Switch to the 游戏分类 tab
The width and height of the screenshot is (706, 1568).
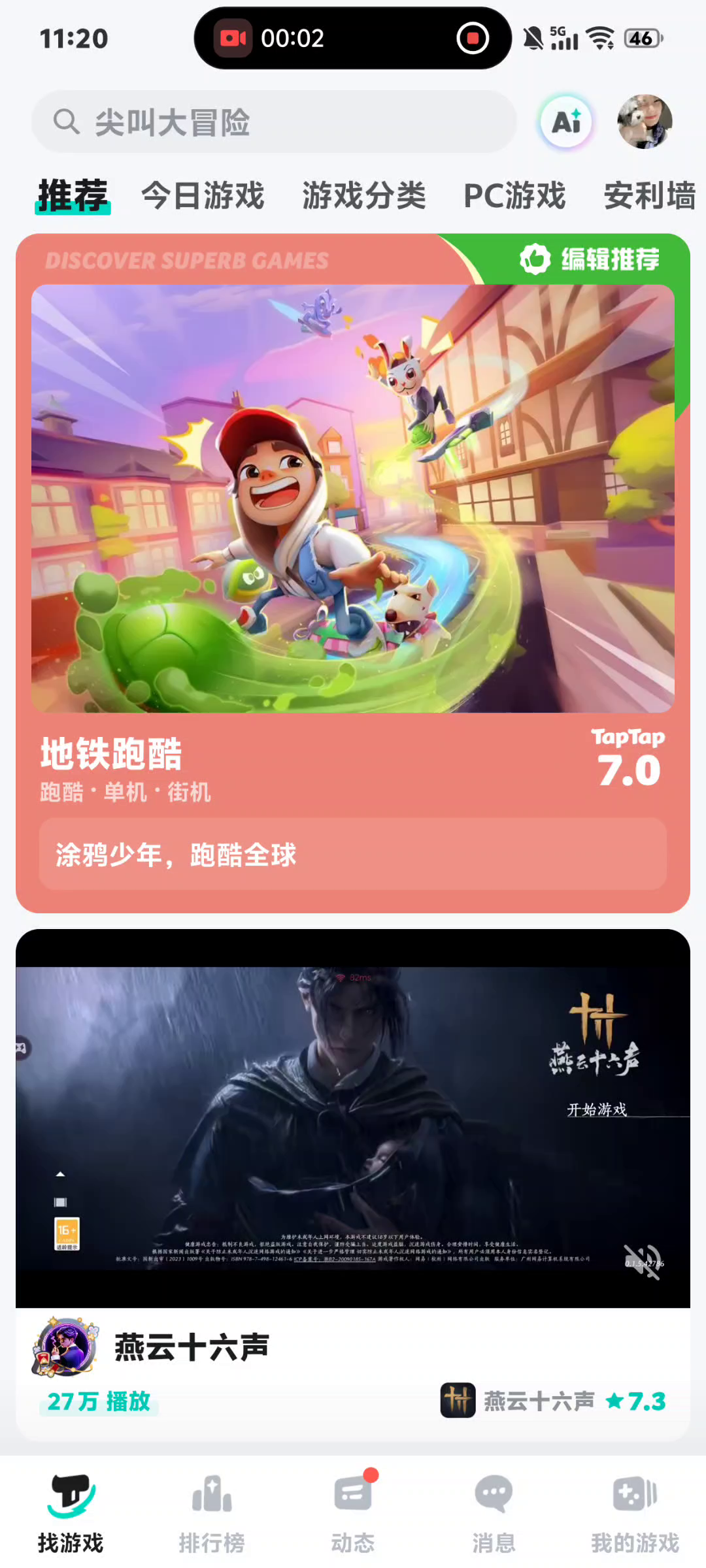pyautogui.click(x=363, y=196)
